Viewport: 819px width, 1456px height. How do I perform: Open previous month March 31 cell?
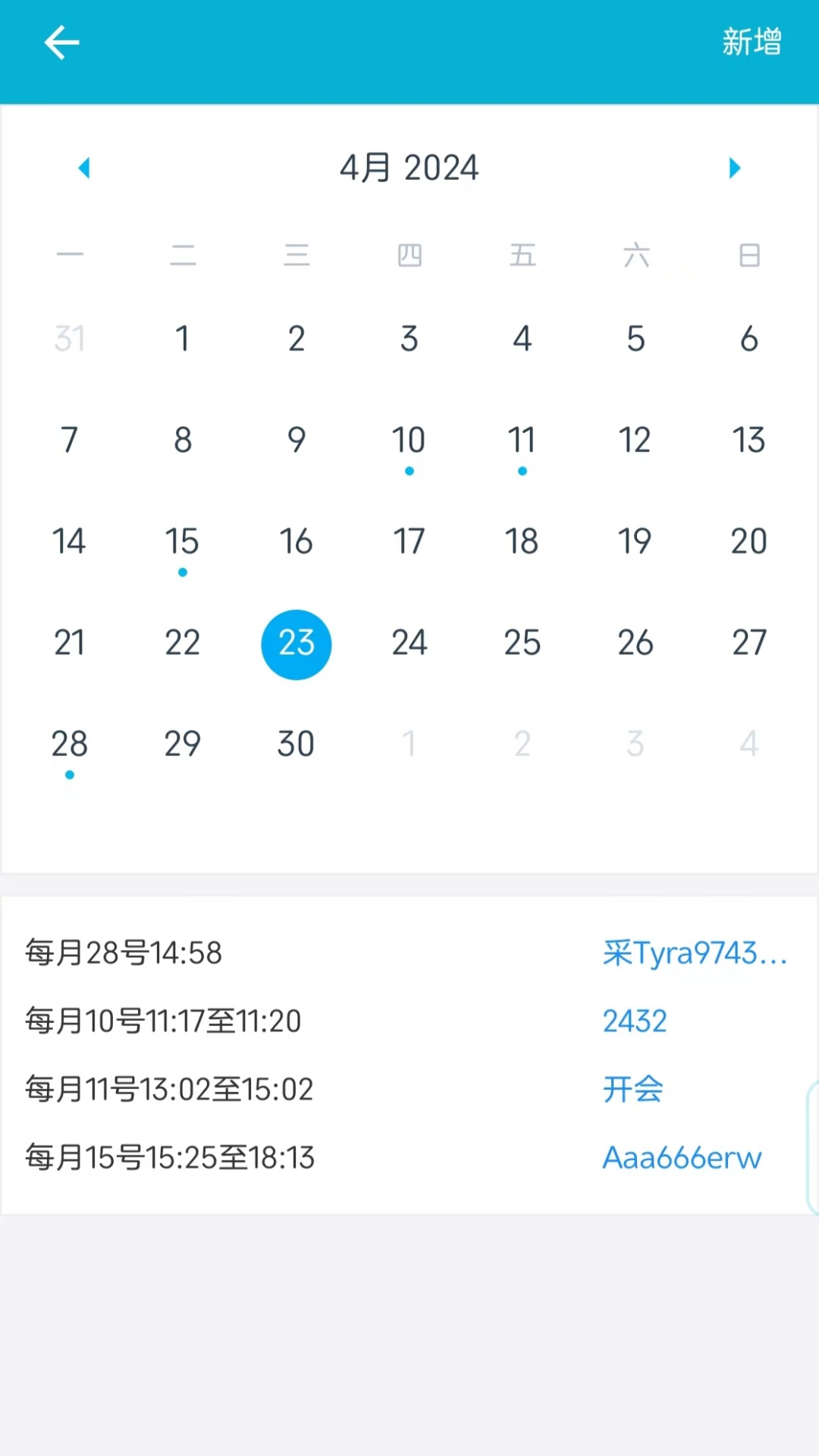pyautogui.click(x=69, y=339)
